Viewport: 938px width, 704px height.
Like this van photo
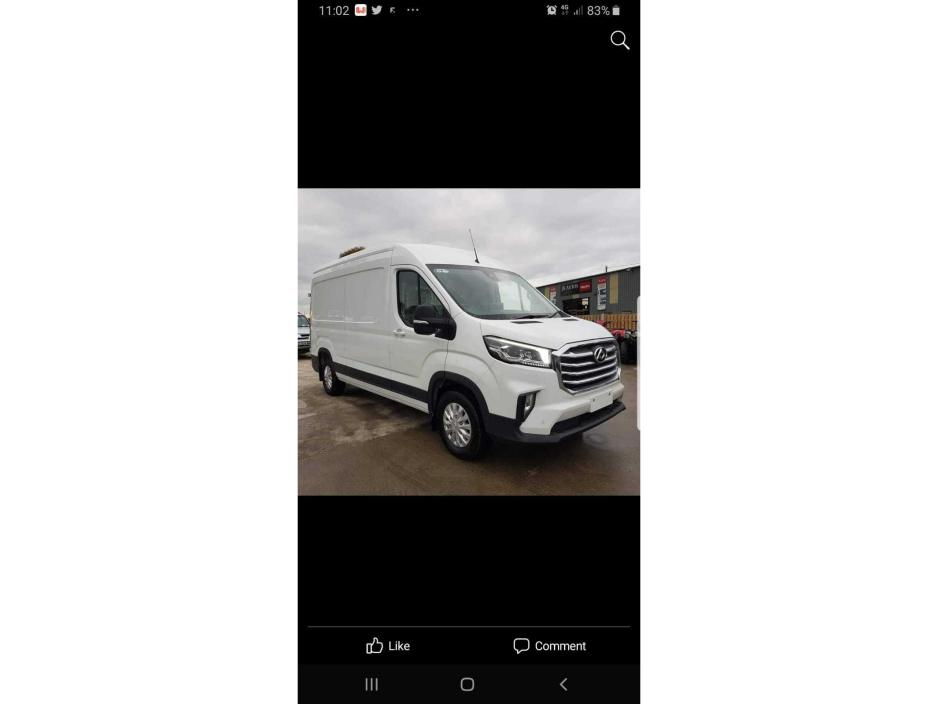(x=388, y=646)
